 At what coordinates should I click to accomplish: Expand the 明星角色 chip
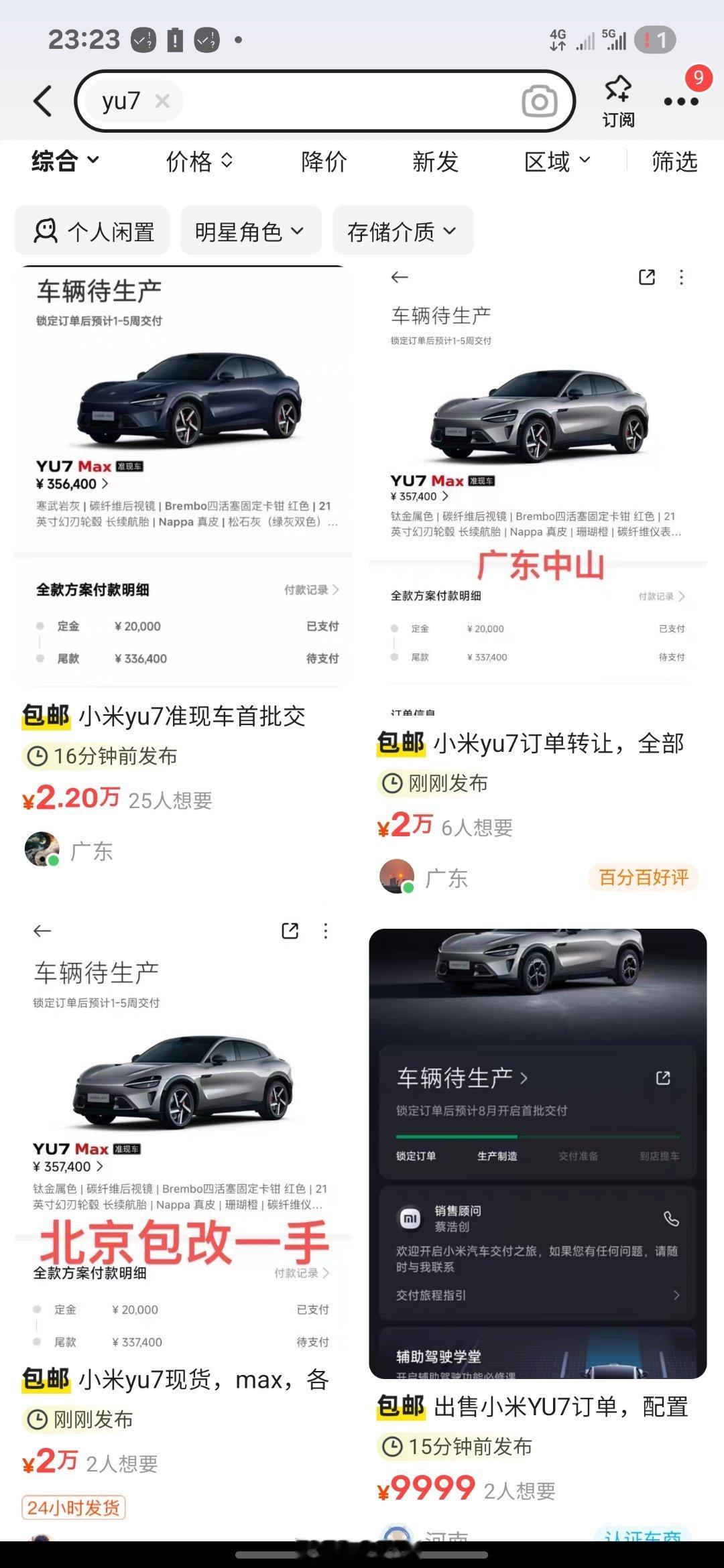click(x=250, y=231)
